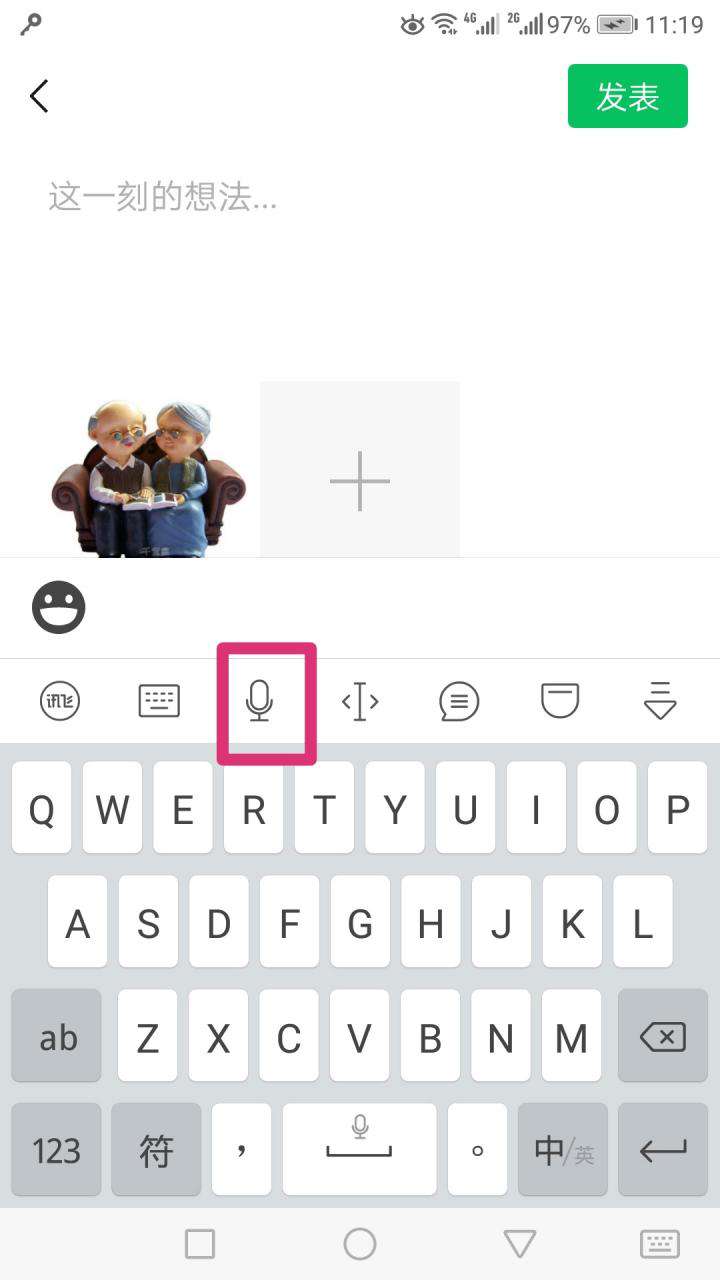Tap the ab caps key
The image size is (720, 1280).
point(57,1037)
